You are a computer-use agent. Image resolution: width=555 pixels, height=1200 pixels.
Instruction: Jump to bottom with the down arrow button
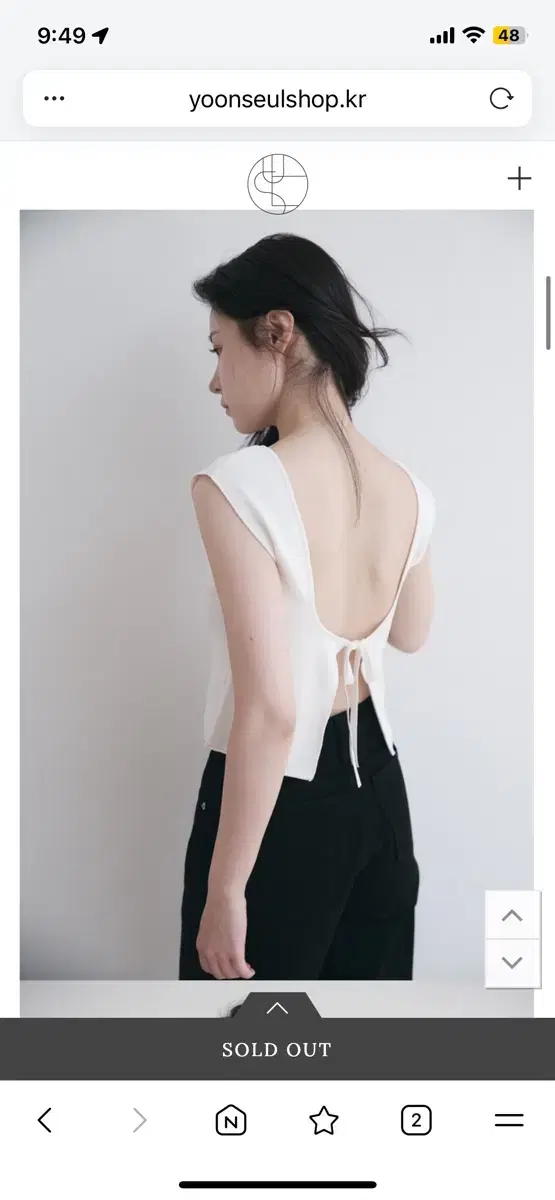tap(512, 963)
